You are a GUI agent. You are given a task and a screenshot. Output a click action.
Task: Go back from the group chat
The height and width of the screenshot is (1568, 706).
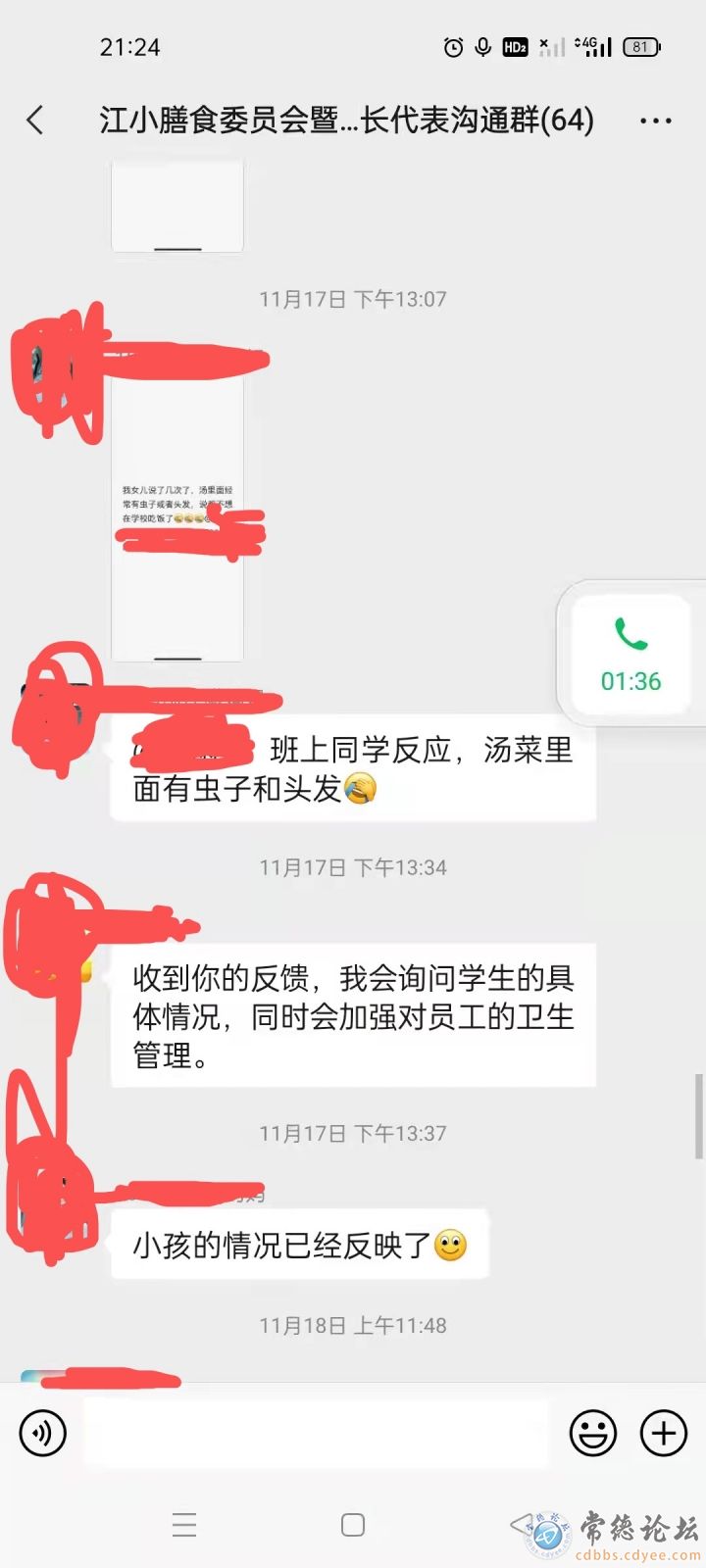(x=35, y=121)
